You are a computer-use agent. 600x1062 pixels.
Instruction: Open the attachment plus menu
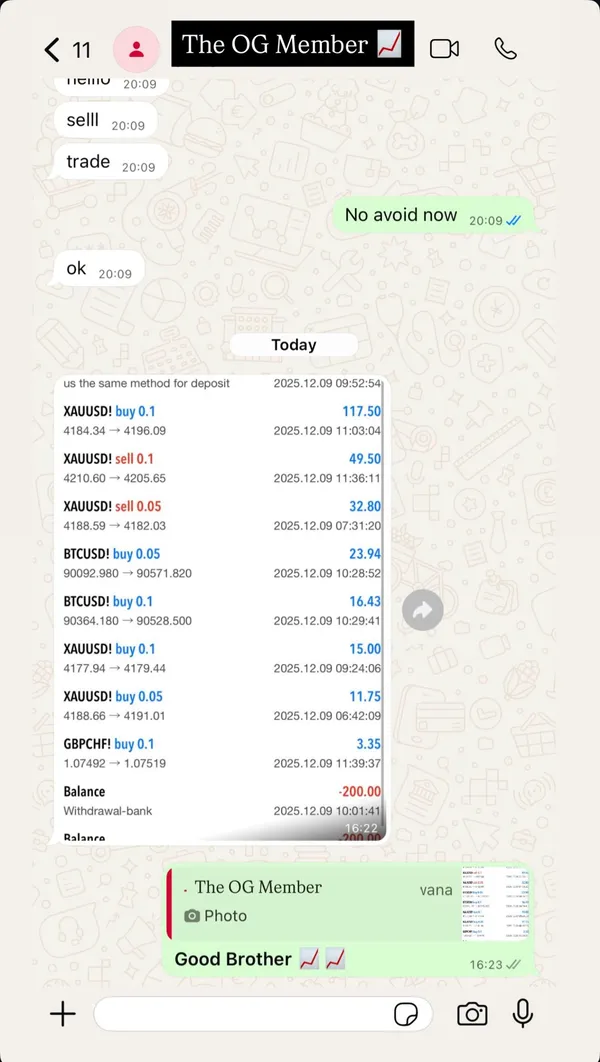63,1014
